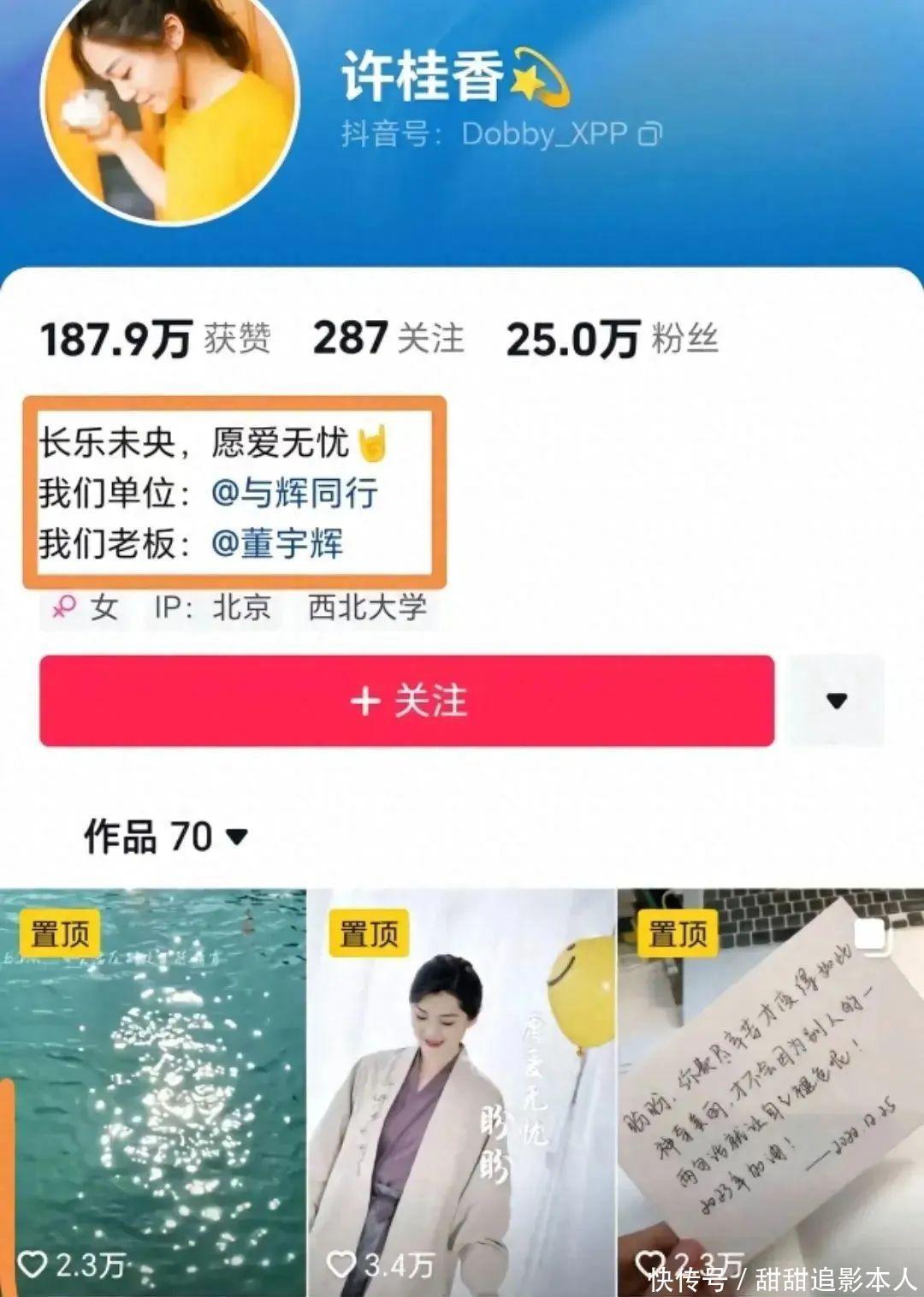Viewport: 924px width, 1297px height.
Task: Open the pinned handwritten note video
Action: click(770, 1093)
